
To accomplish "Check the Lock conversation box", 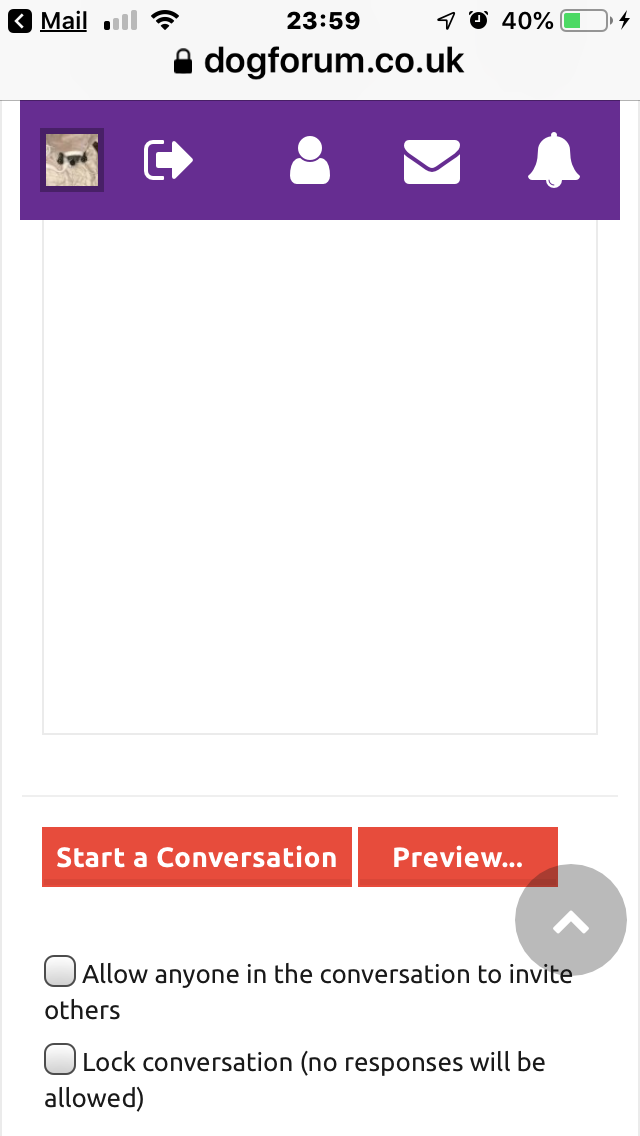I will click(x=60, y=1060).
